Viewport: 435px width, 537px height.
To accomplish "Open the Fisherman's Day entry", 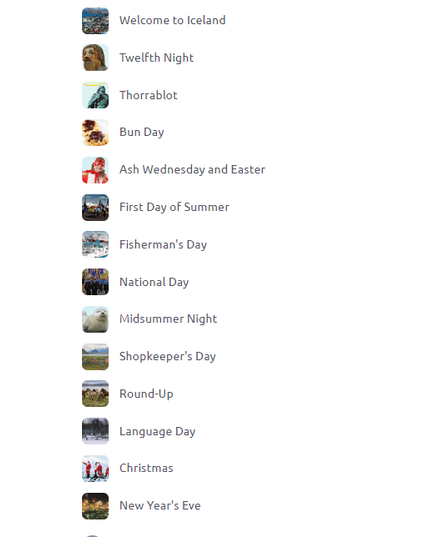I will click(163, 244).
